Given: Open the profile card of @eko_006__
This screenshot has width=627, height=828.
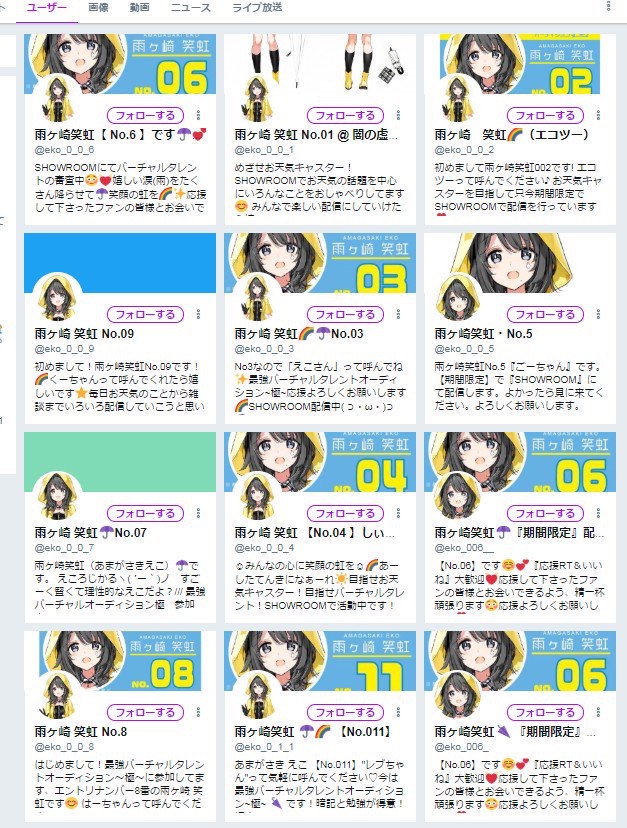Looking at the screenshot, I should point(508,533).
